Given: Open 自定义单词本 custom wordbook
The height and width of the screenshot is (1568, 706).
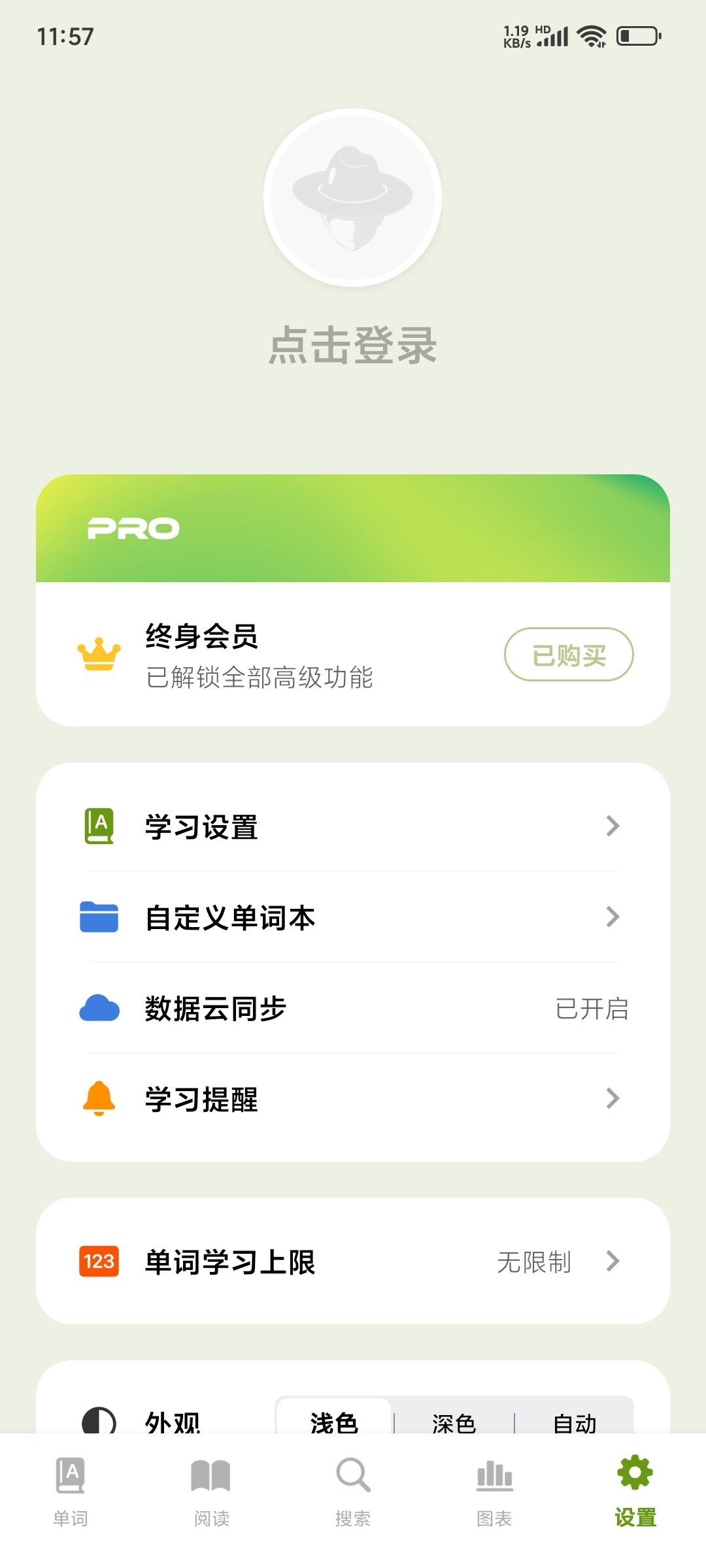Looking at the screenshot, I should (x=353, y=917).
